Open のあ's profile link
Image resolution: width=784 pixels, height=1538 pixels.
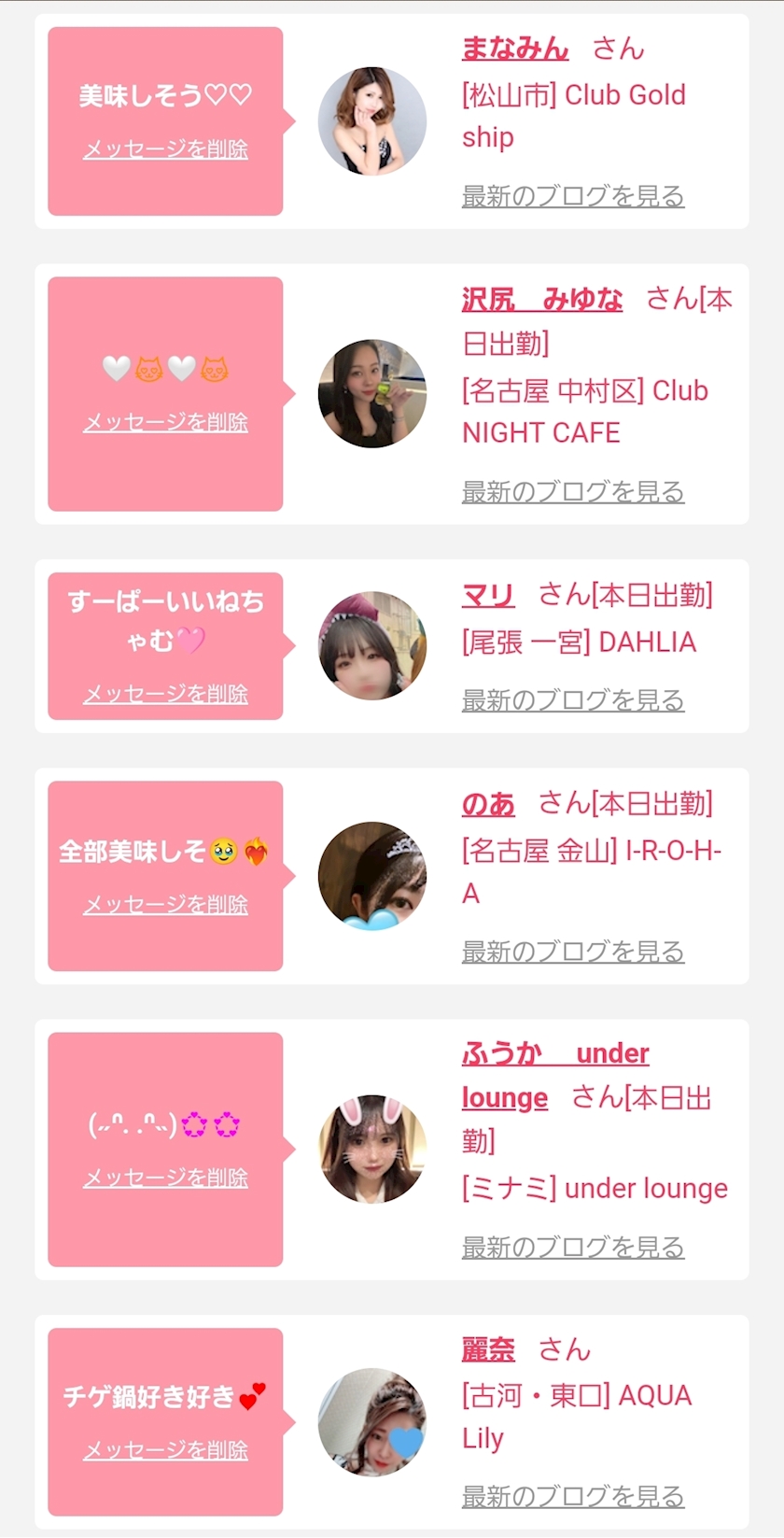point(488,803)
